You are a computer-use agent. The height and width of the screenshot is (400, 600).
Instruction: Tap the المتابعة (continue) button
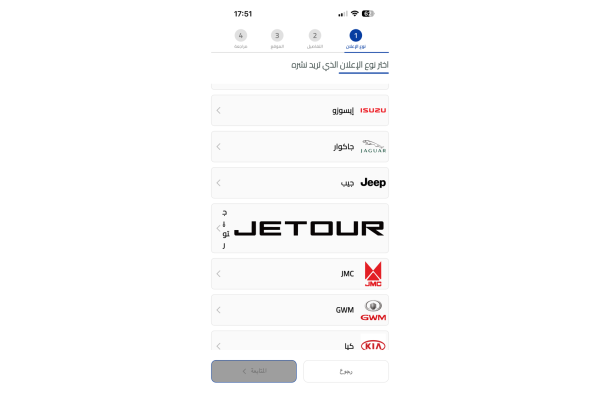click(x=254, y=371)
